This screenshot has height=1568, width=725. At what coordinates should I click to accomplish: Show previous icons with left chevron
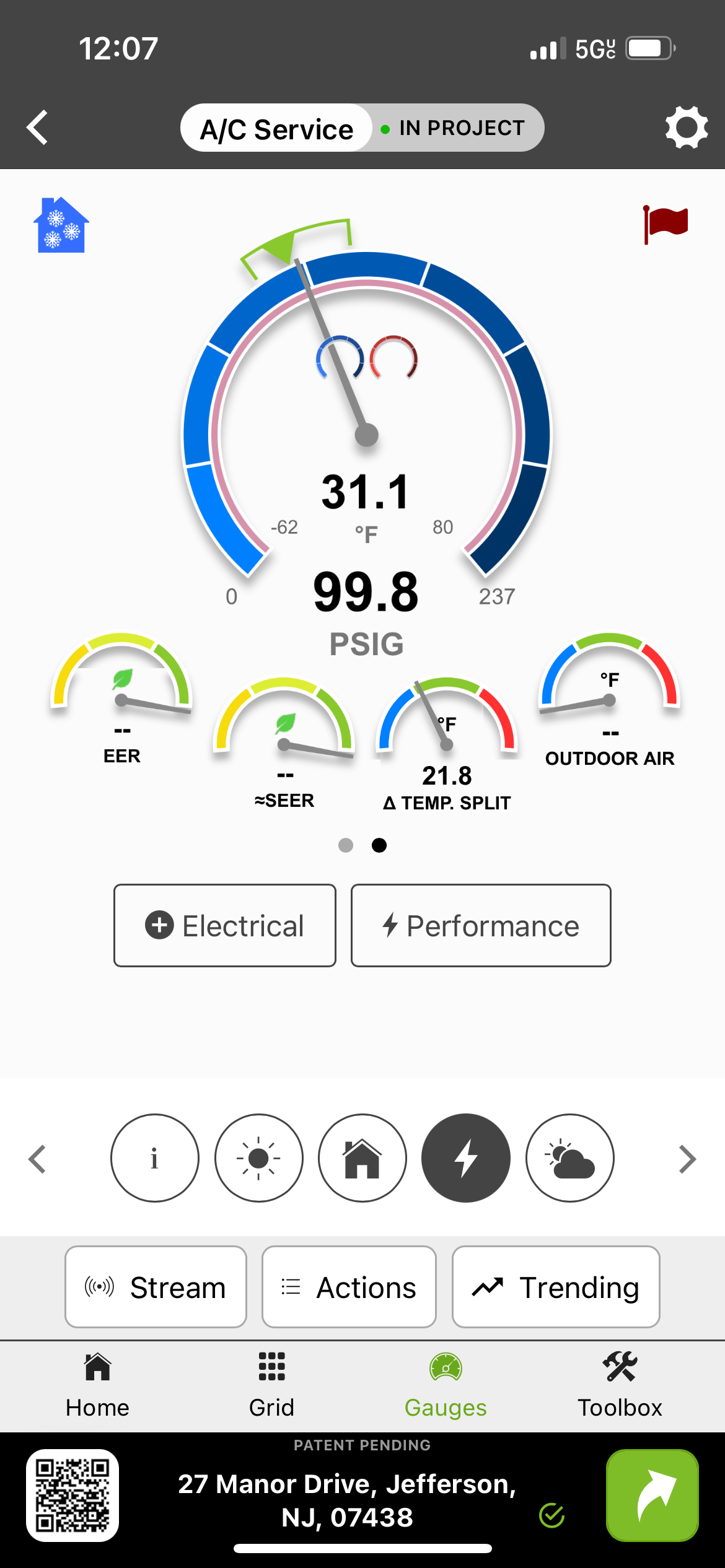tap(37, 1159)
